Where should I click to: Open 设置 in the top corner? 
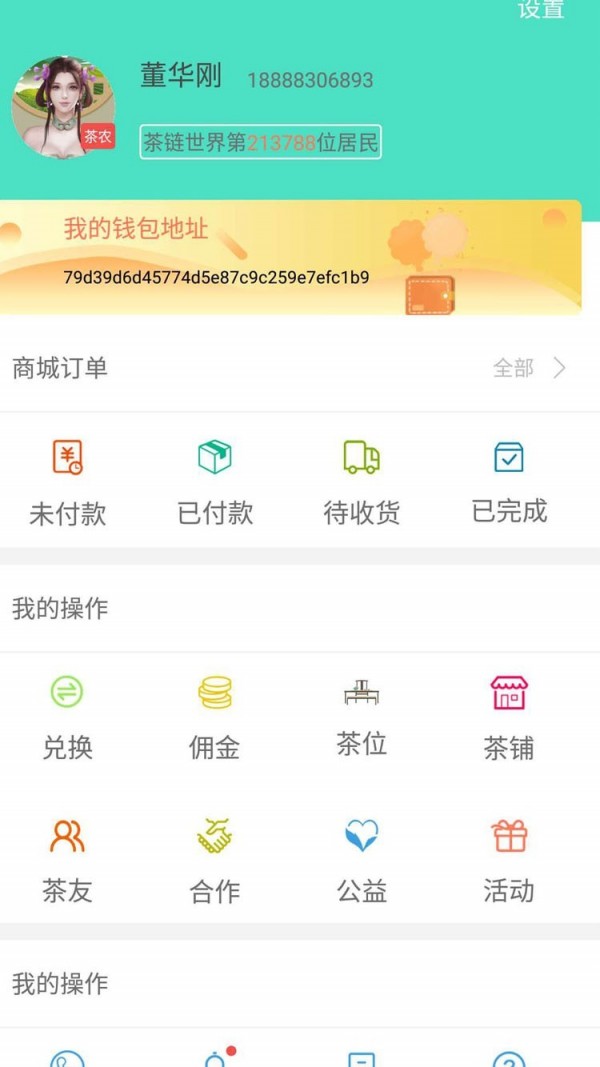pos(541,9)
